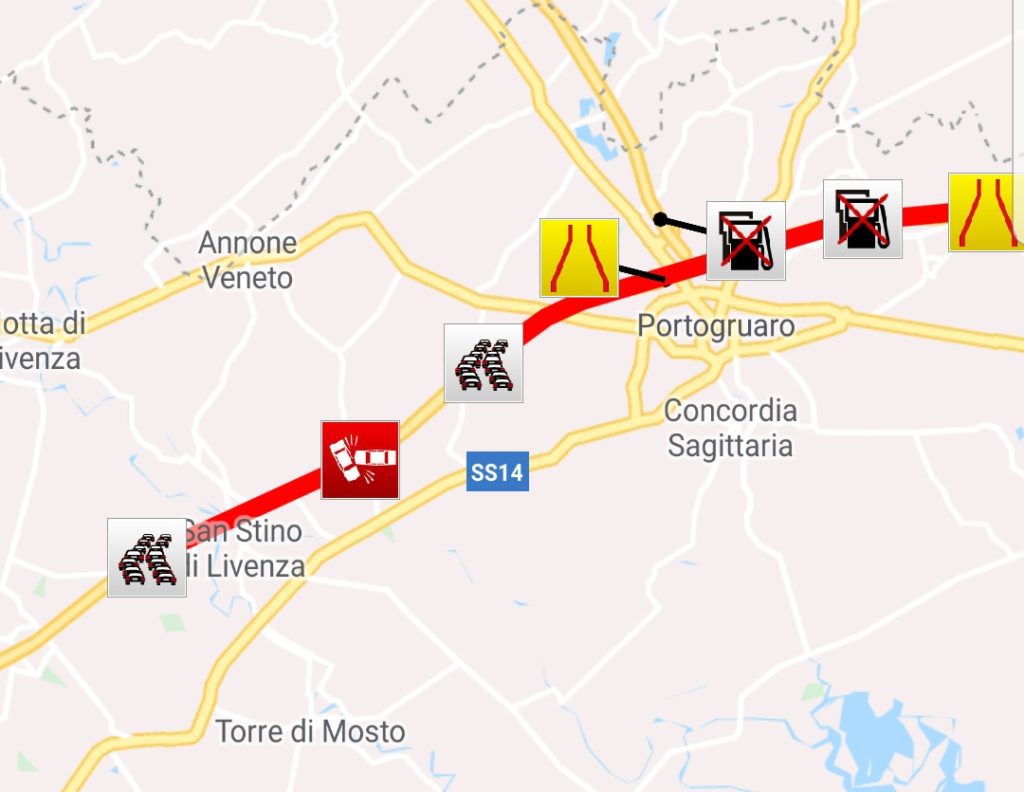1024x792 pixels.
Task: Open the road narrowing sign above Portogruaro
Action: pyautogui.click(x=579, y=258)
